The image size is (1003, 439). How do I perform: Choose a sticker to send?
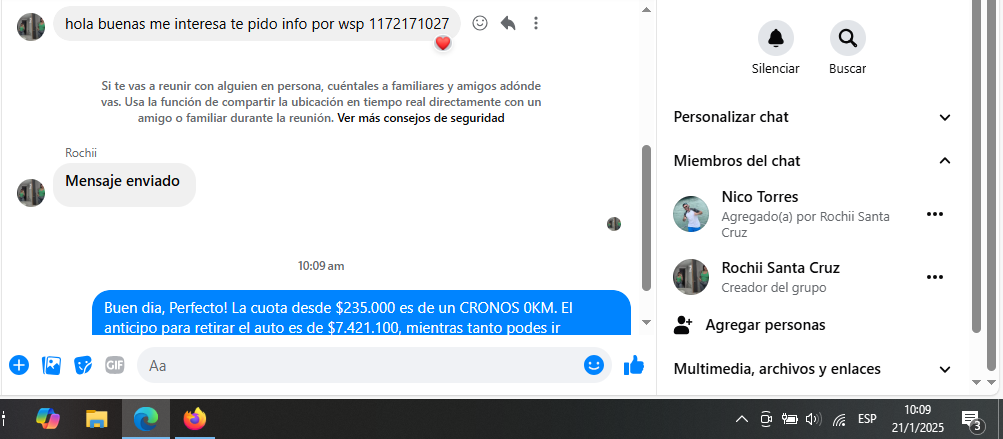[83, 365]
